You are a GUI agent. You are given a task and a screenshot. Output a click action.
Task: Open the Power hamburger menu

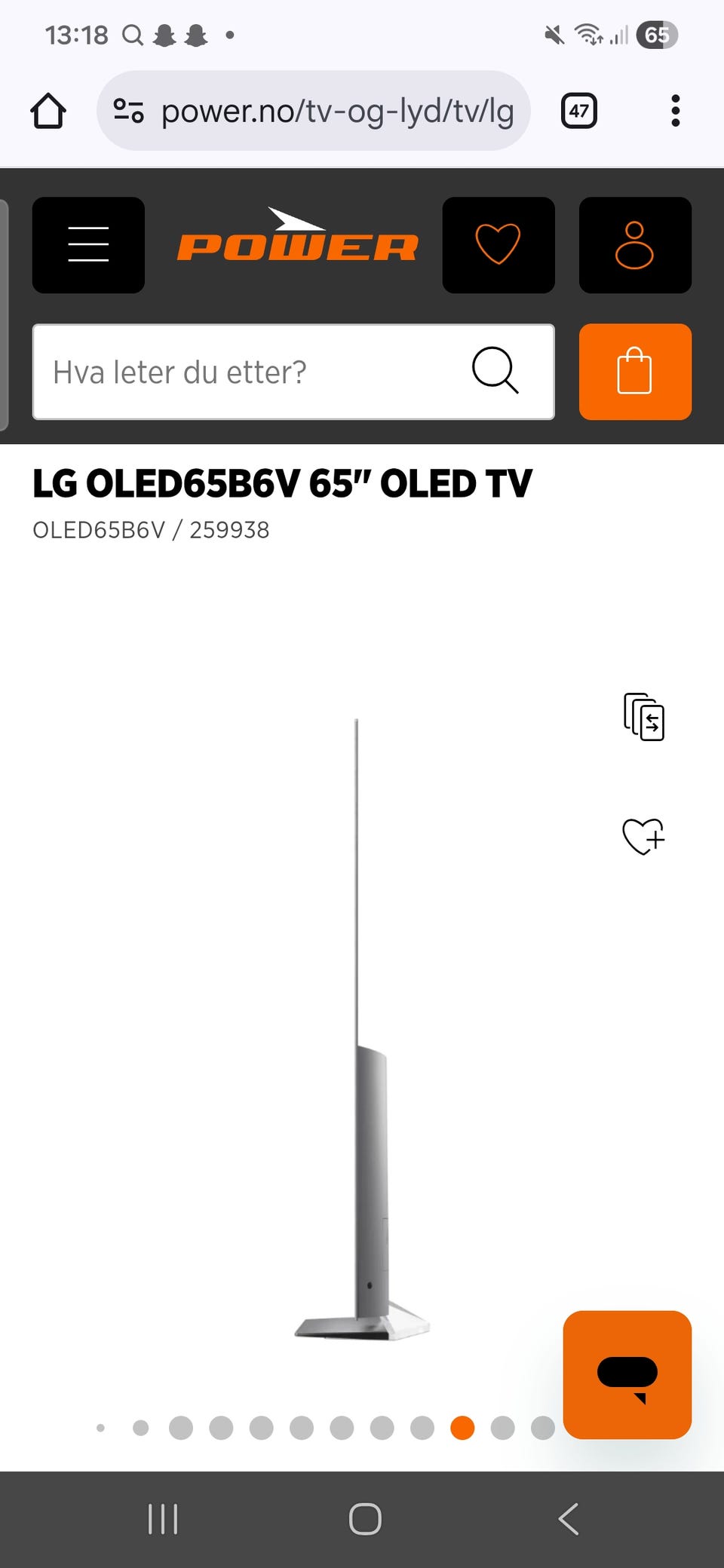[x=88, y=245]
